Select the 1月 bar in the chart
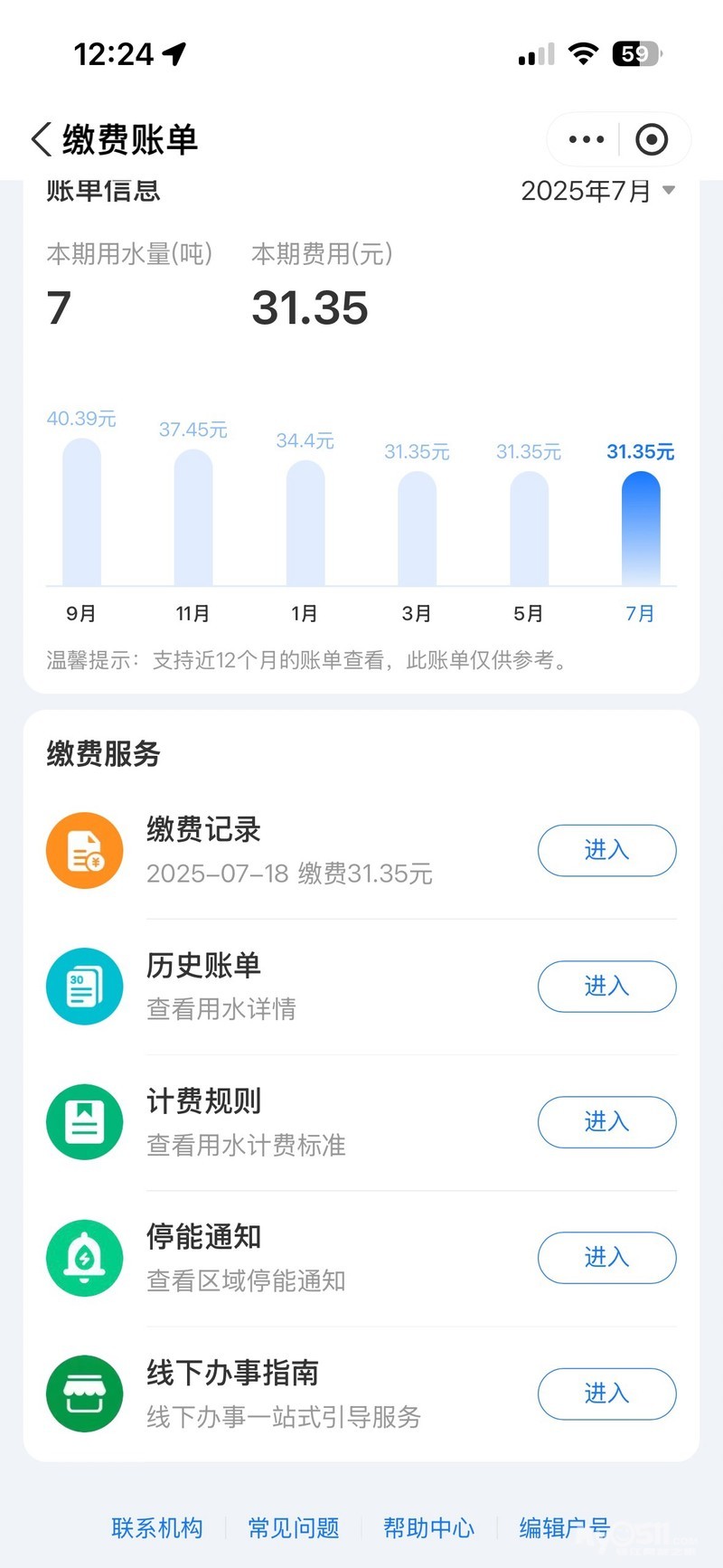 coord(305,524)
